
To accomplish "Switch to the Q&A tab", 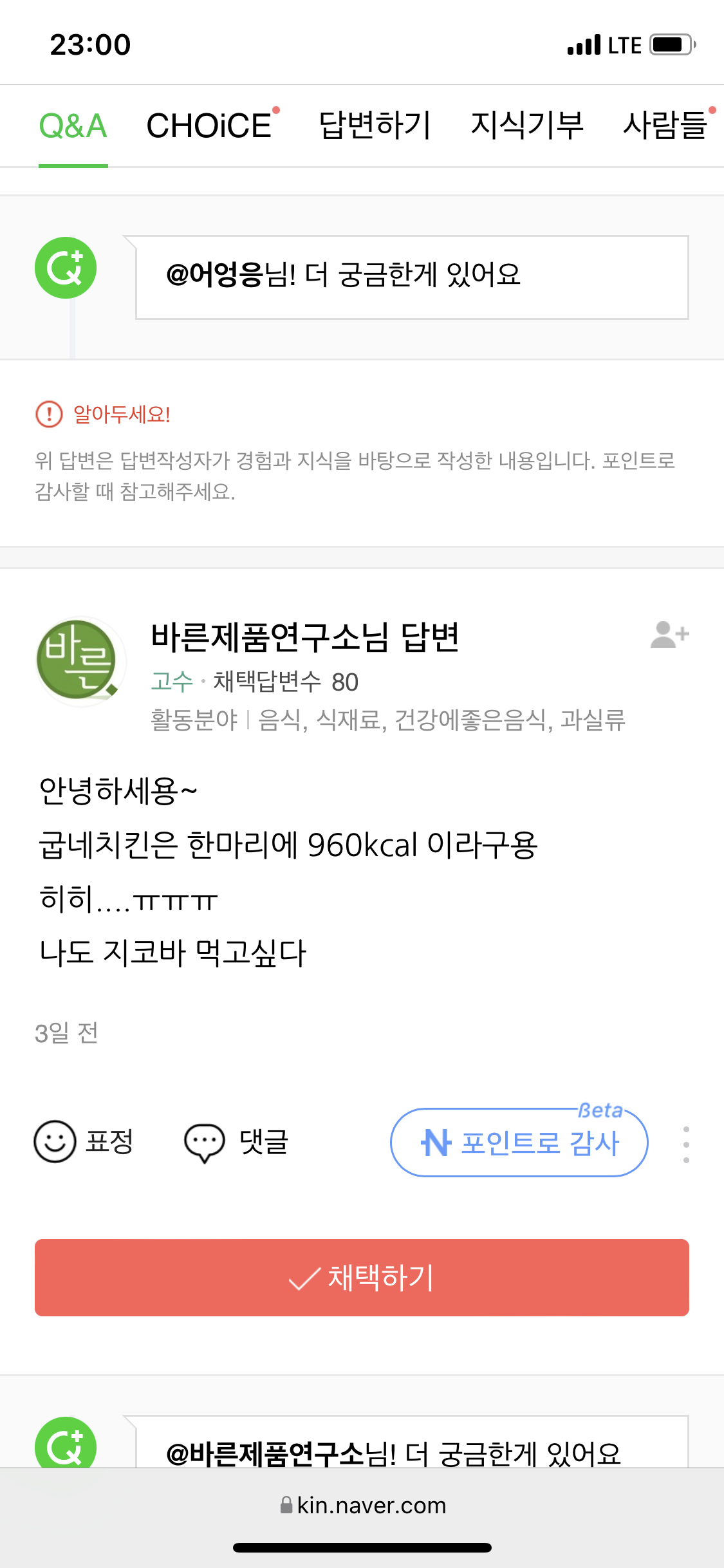I will [x=73, y=126].
